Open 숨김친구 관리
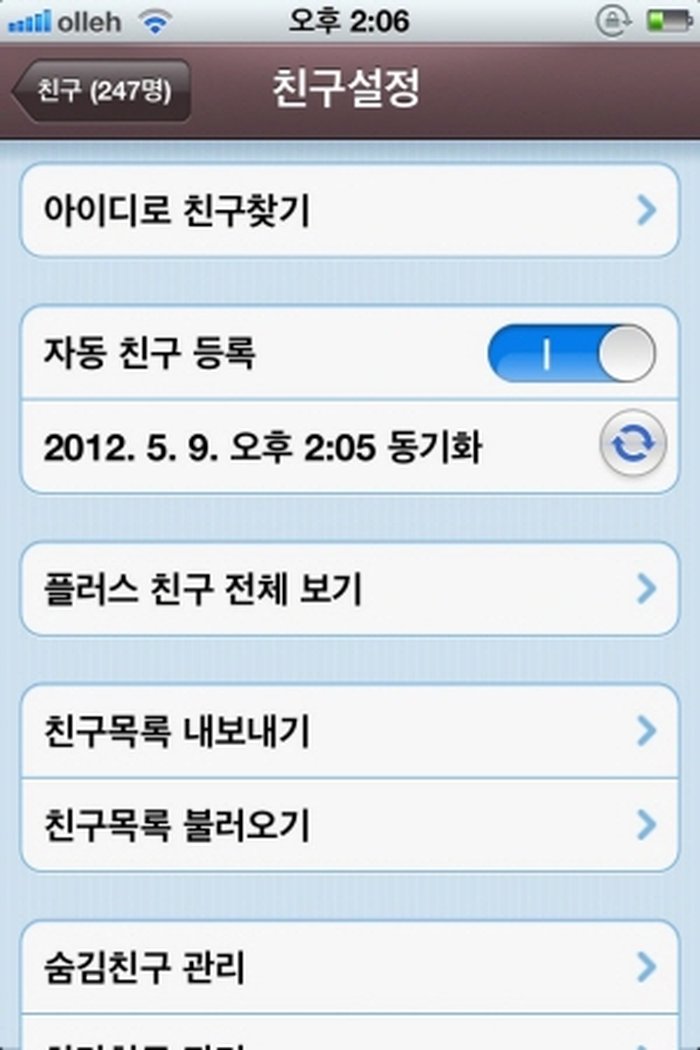700x1050 pixels. [x=350, y=967]
